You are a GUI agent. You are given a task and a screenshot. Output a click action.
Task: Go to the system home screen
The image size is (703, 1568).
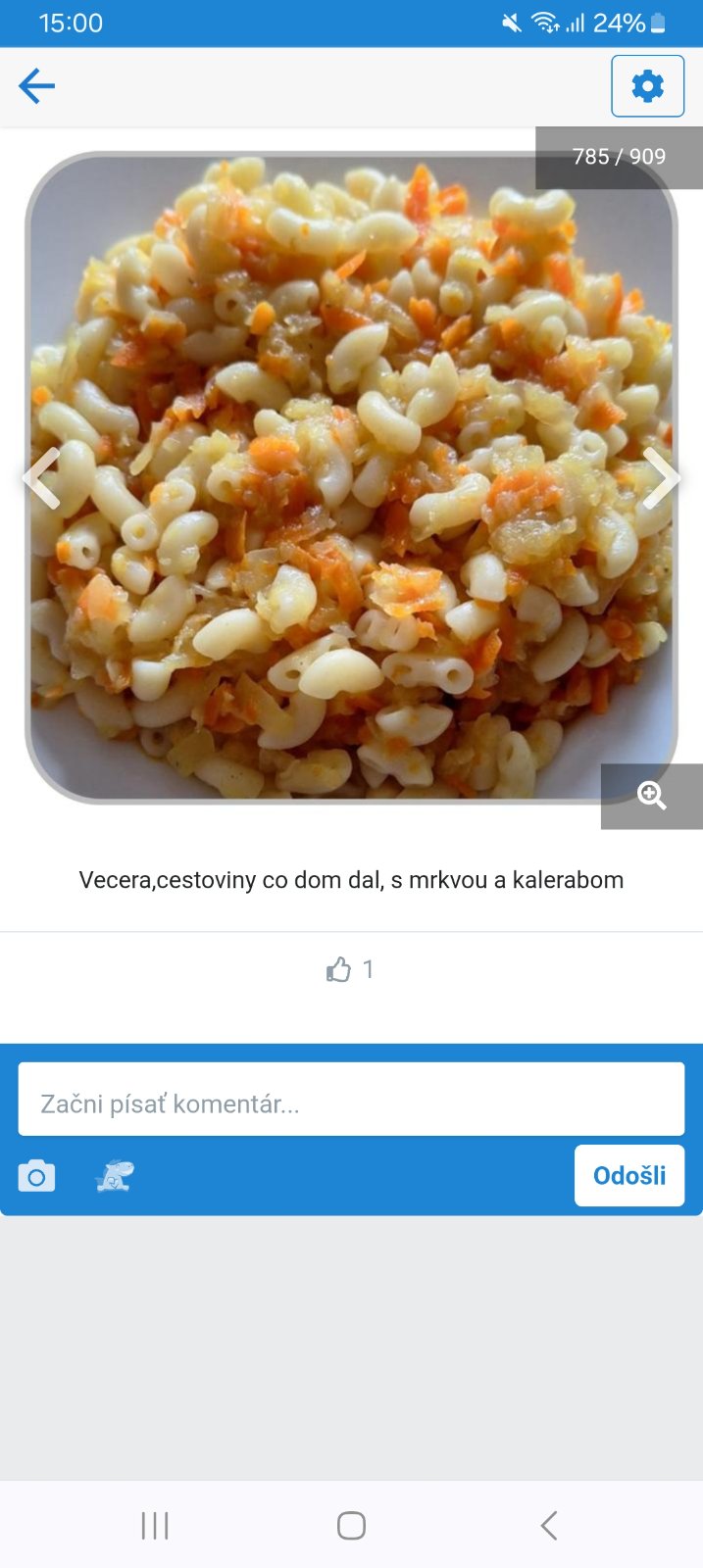point(351,1525)
